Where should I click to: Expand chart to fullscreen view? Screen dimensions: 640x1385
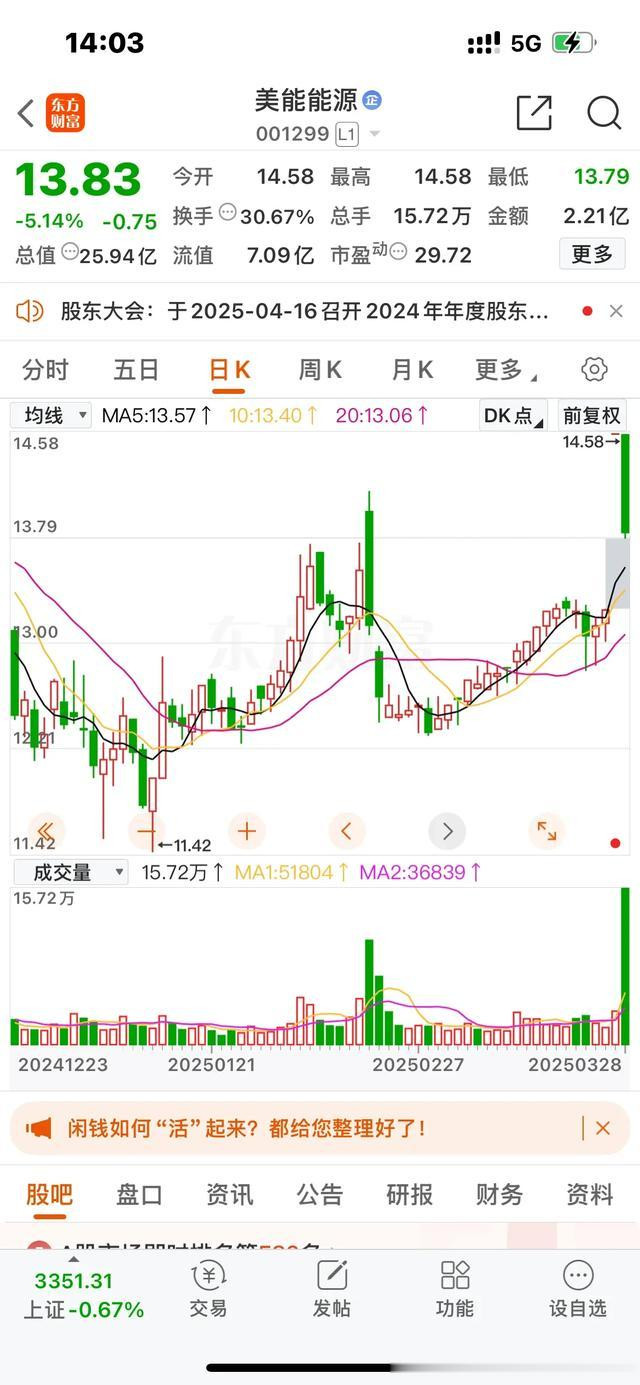(547, 830)
